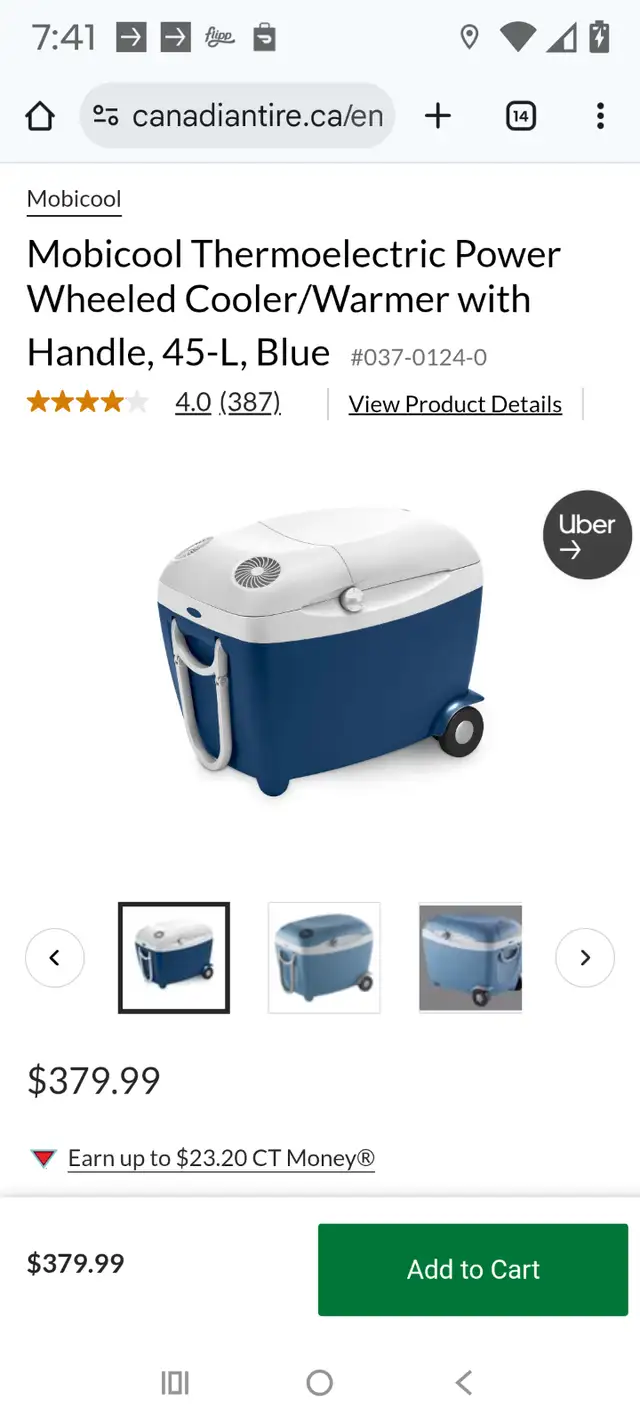
Task: Select the third cooler thumbnail
Action: coord(470,958)
